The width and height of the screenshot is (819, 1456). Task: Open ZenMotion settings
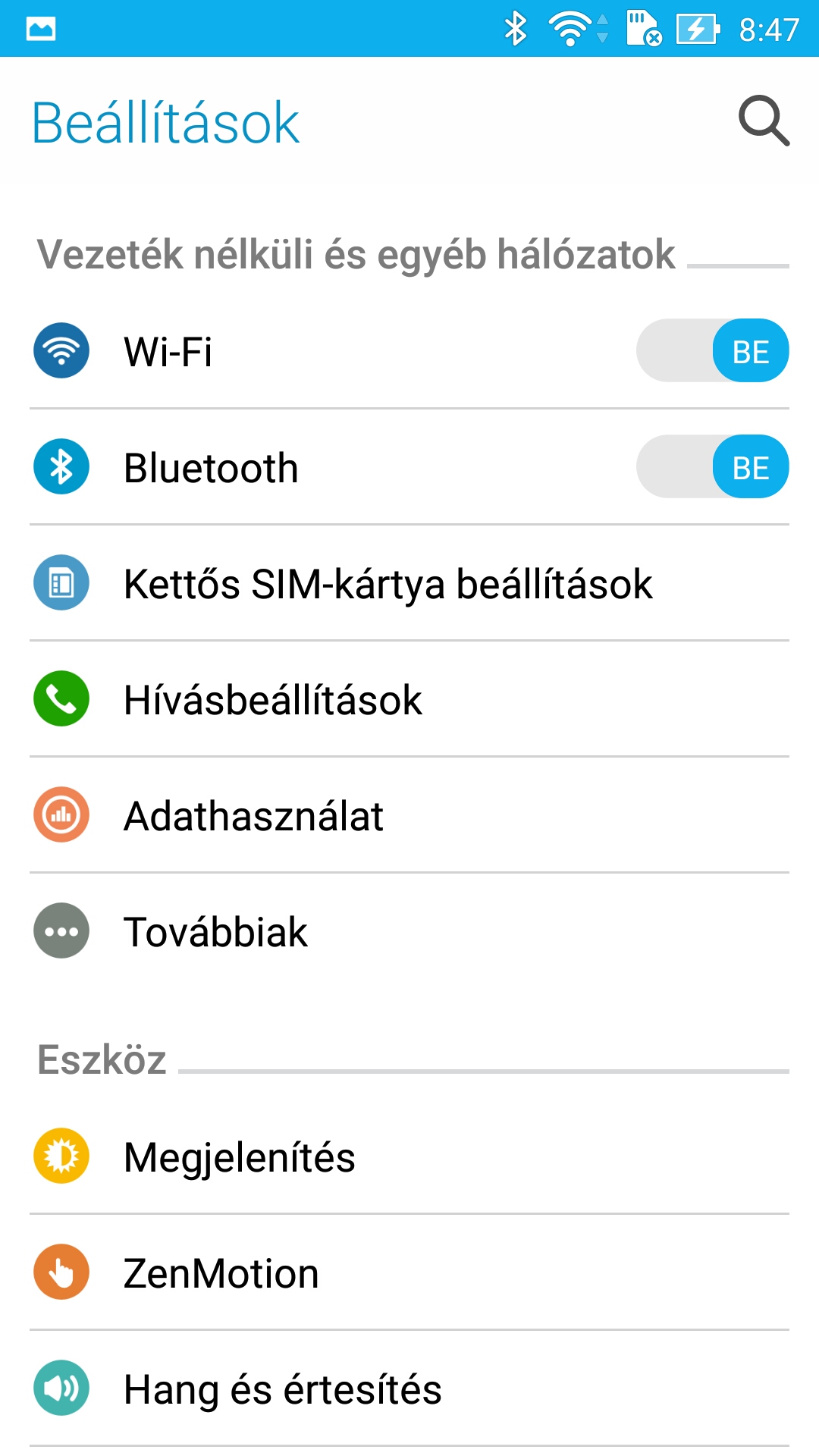coord(221,1273)
